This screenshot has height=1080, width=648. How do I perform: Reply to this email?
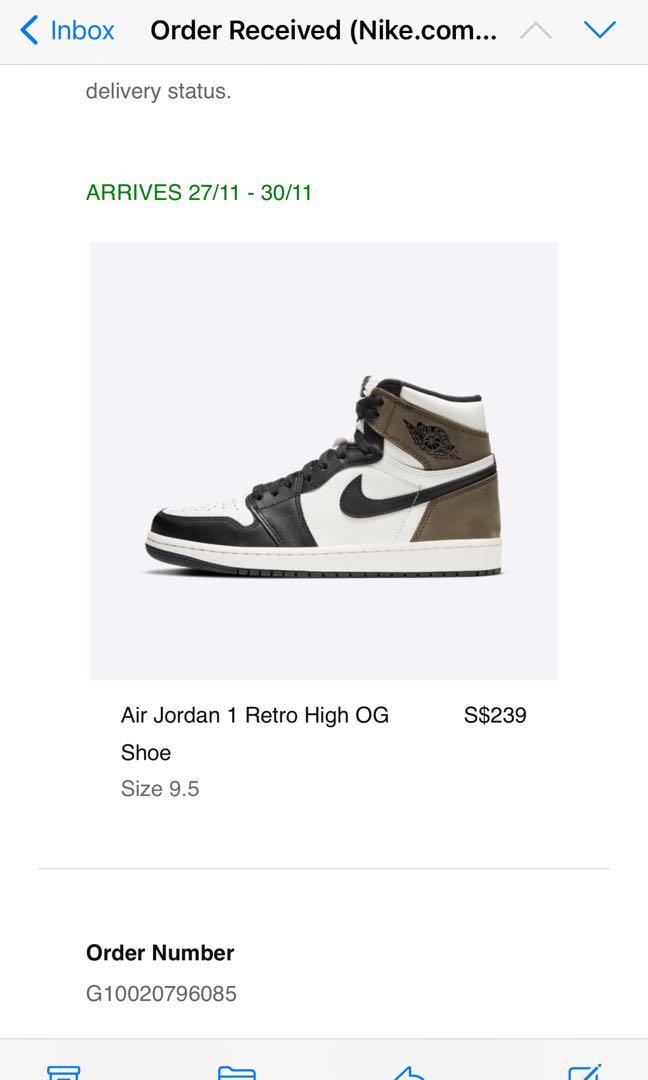410,1072
